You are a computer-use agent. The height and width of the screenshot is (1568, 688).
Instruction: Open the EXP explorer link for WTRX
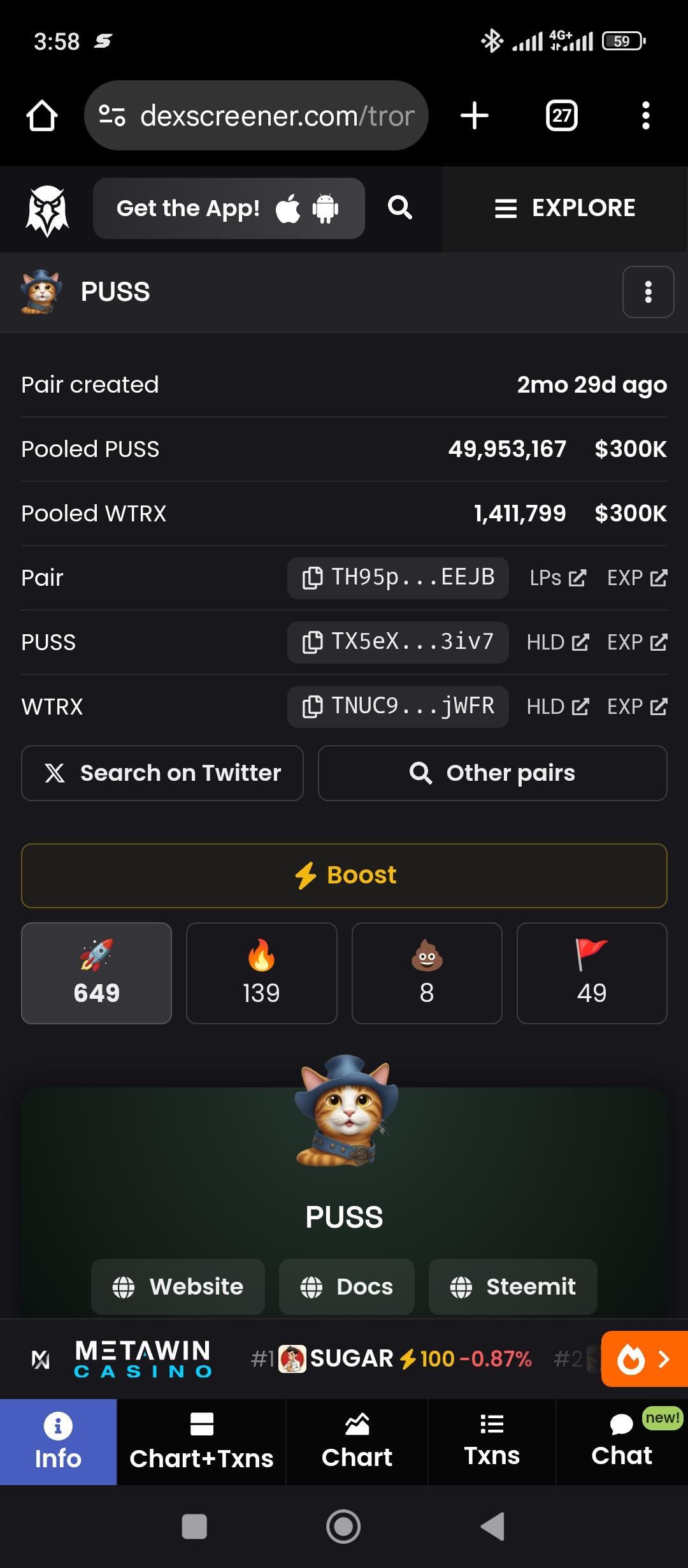click(636, 707)
